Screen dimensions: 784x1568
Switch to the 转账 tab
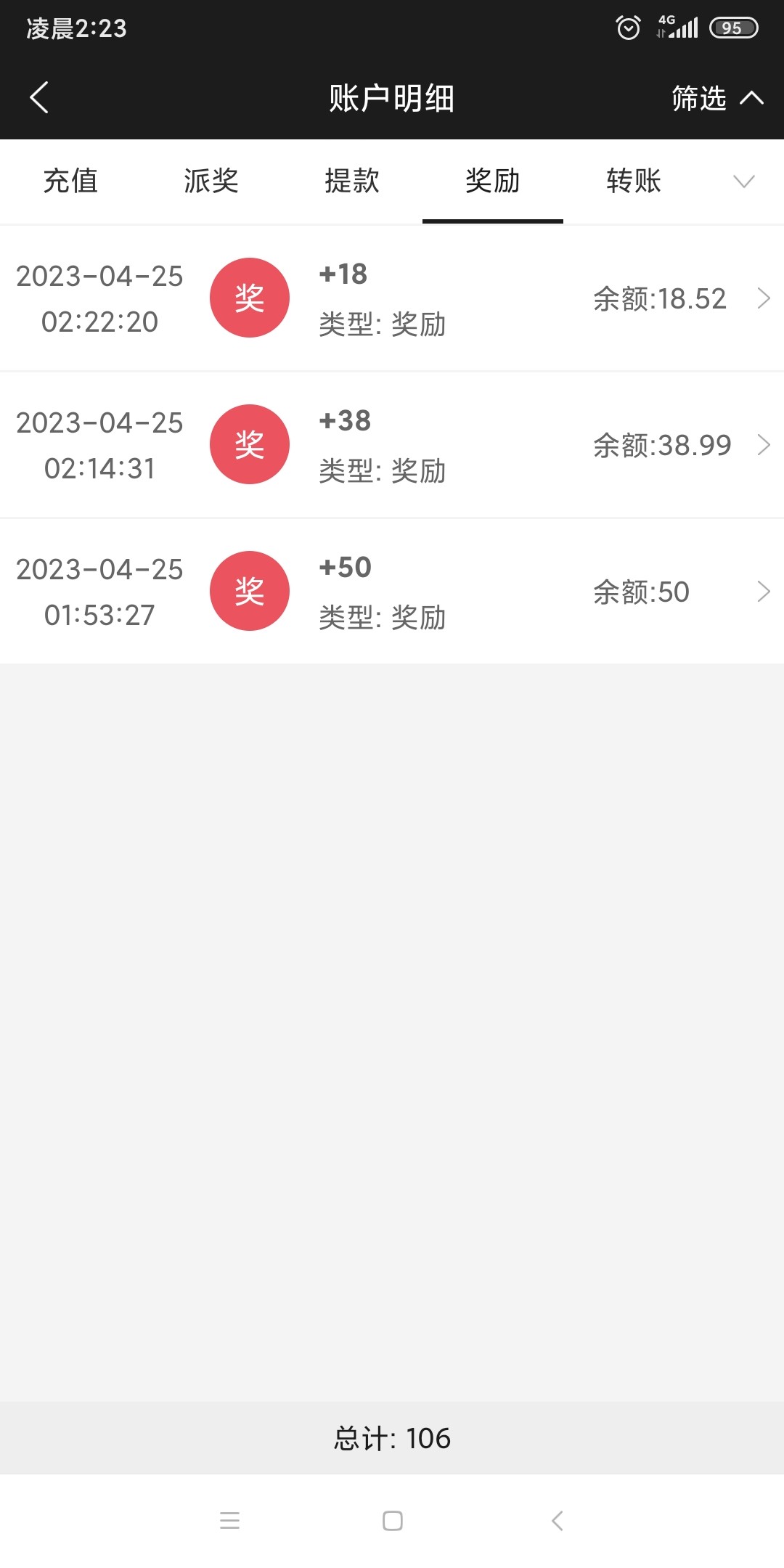pos(632,182)
